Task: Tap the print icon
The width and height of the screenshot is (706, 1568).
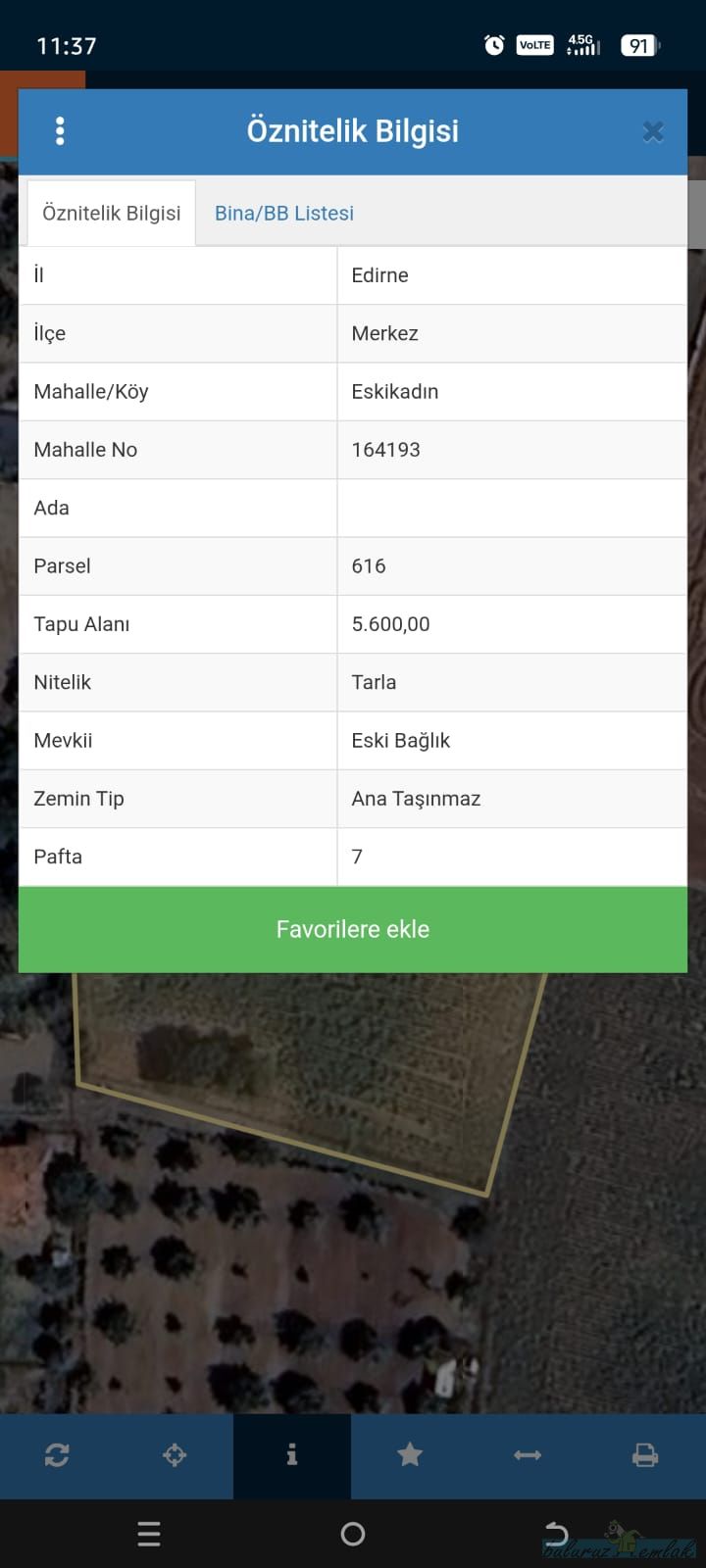Action: pyautogui.click(x=645, y=1455)
